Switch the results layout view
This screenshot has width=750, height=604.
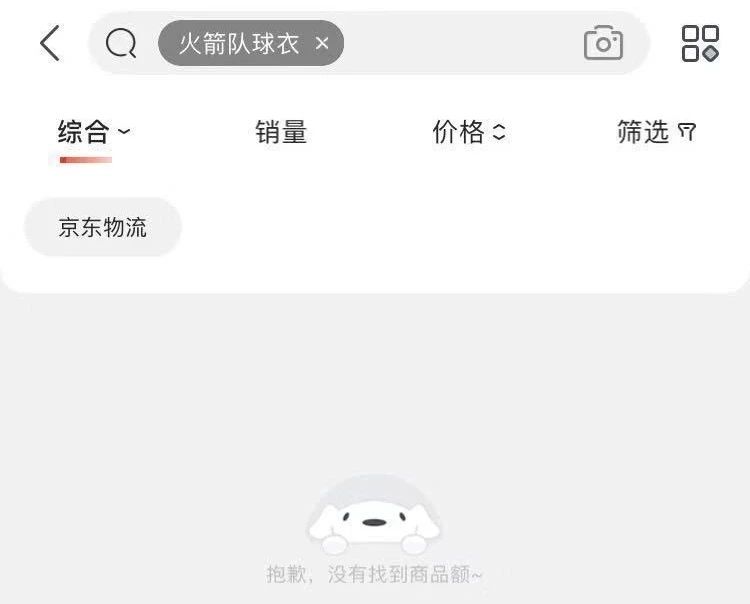click(x=700, y=43)
